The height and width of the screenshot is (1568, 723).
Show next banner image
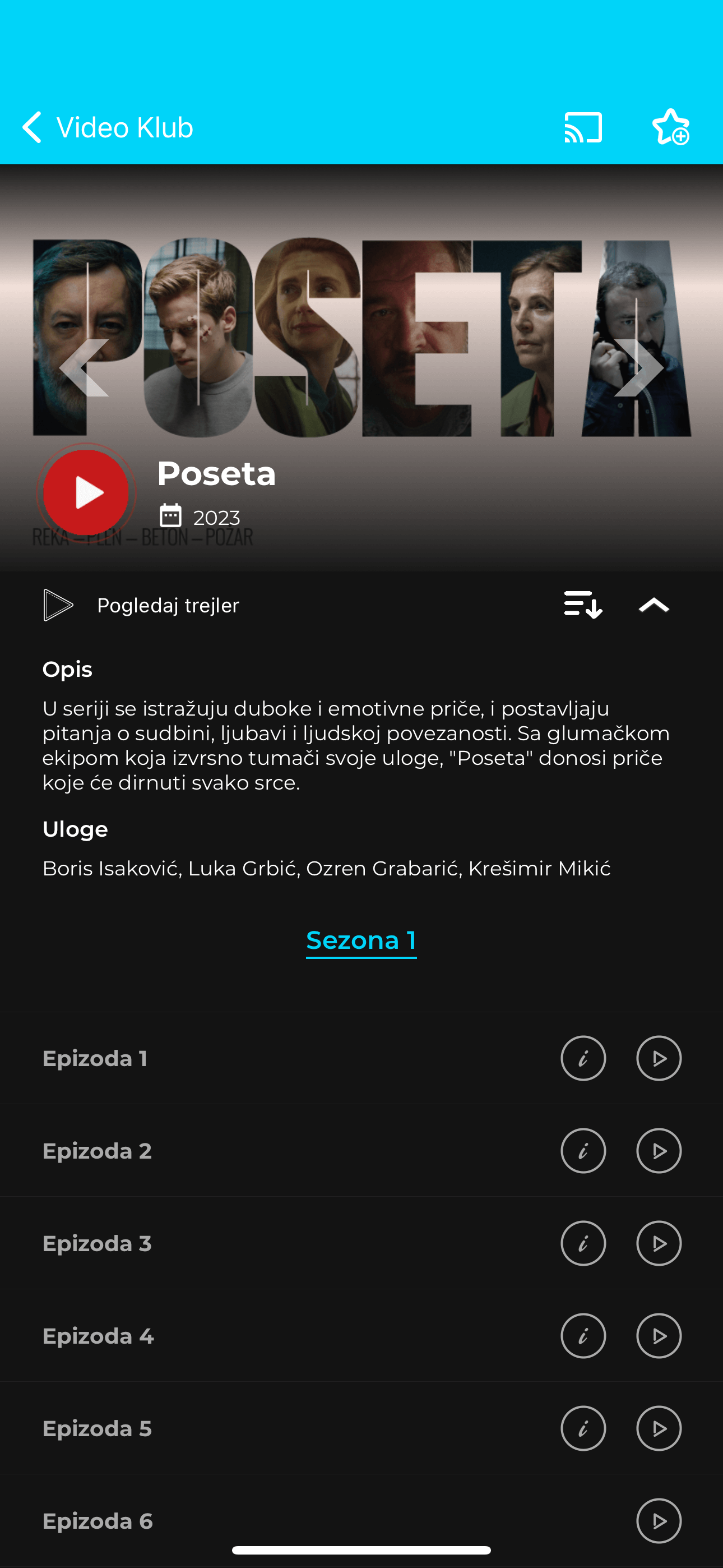[638, 368]
